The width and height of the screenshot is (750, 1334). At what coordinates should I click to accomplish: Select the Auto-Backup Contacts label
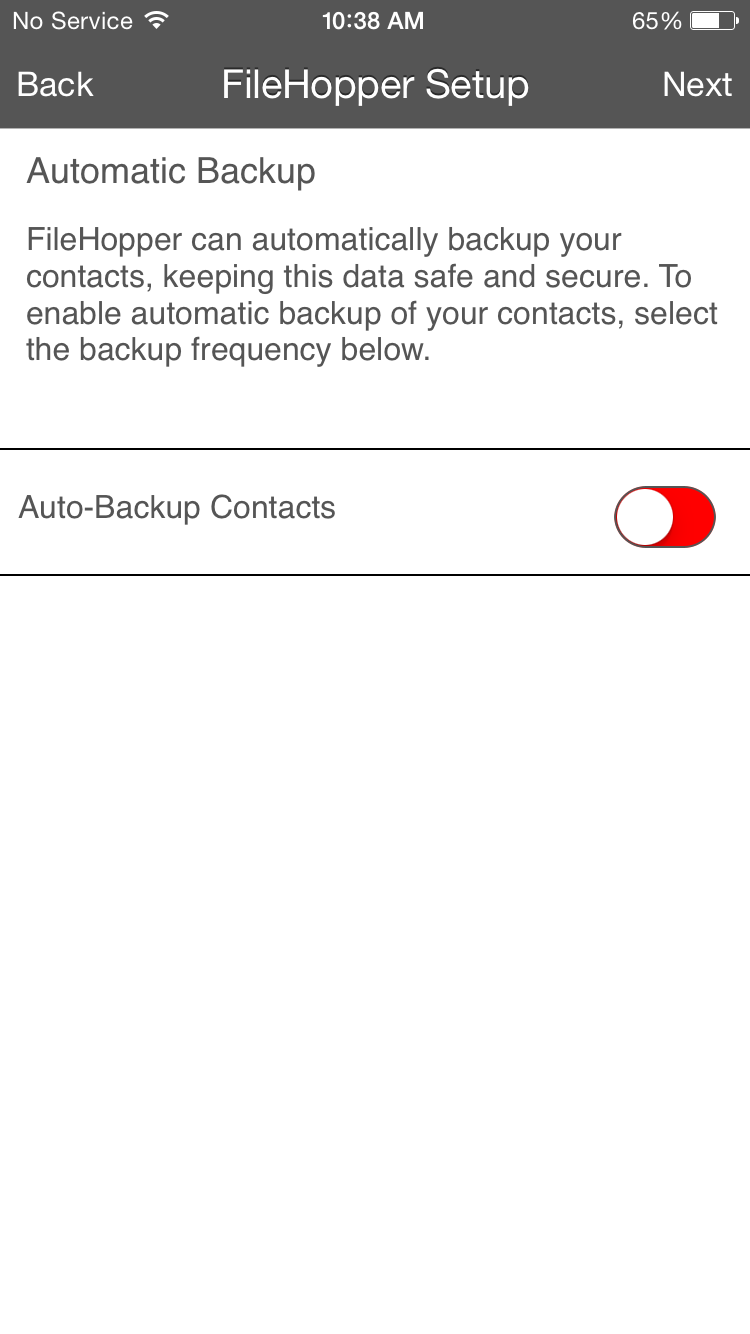tap(177, 507)
